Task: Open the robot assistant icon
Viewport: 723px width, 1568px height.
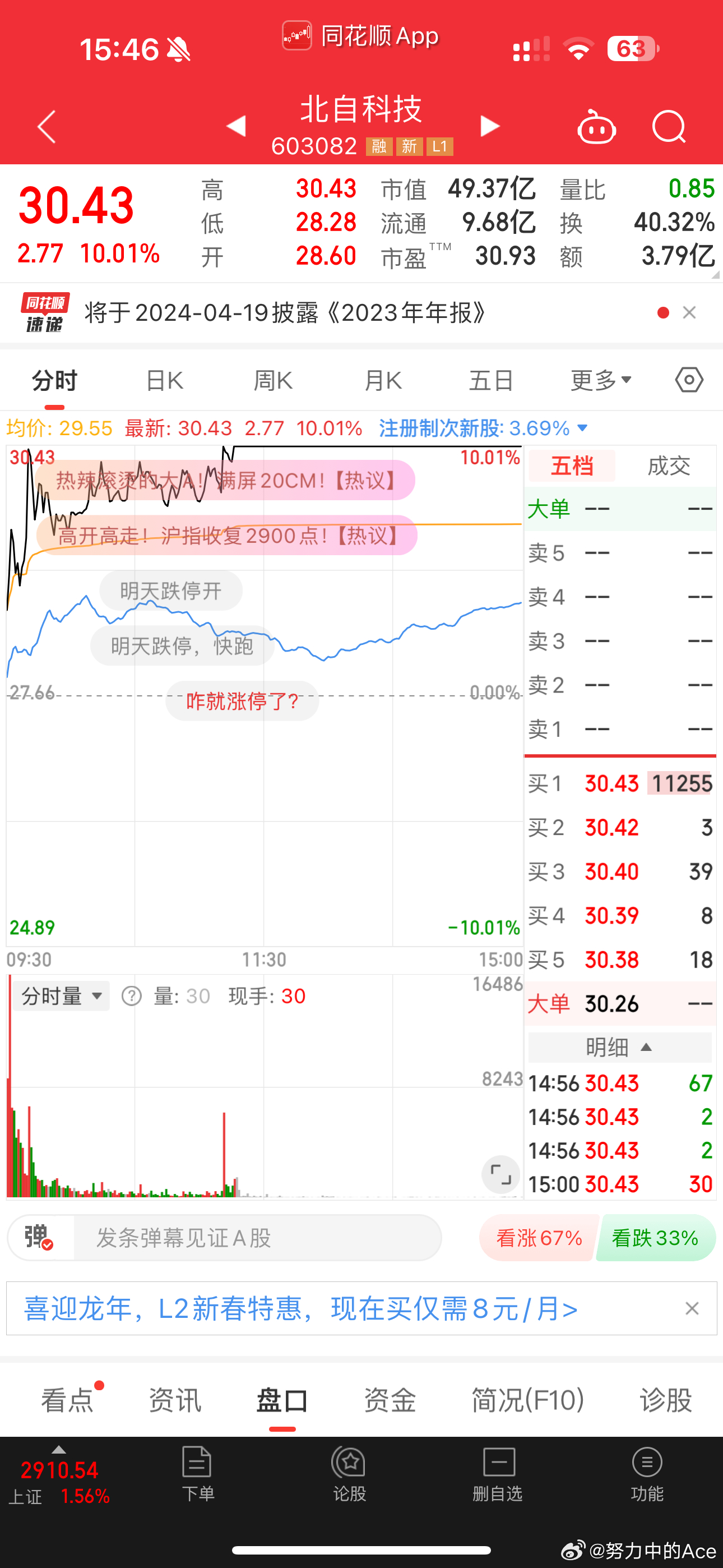Action: click(x=596, y=126)
